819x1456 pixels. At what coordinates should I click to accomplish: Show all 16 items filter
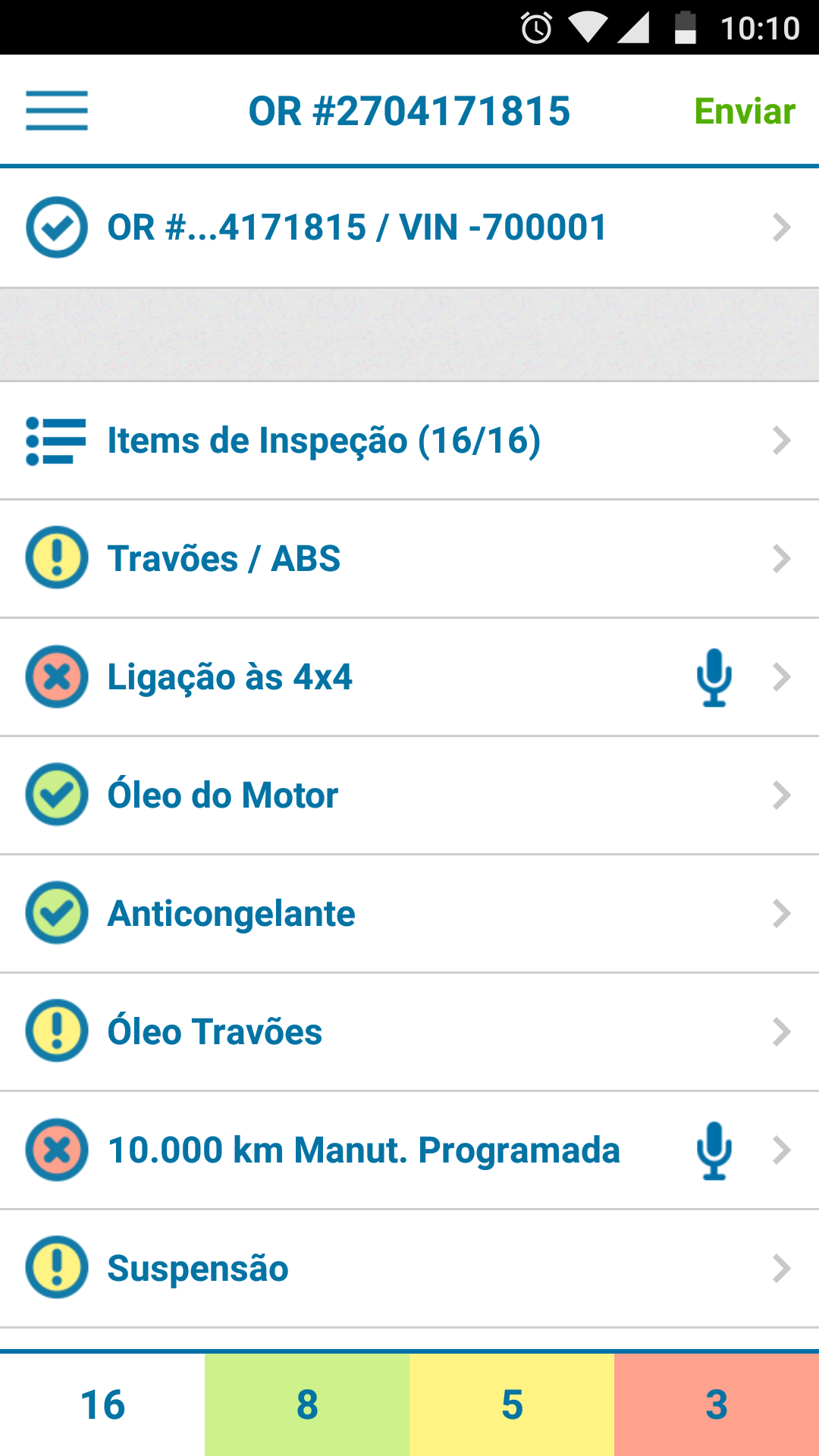click(102, 1404)
